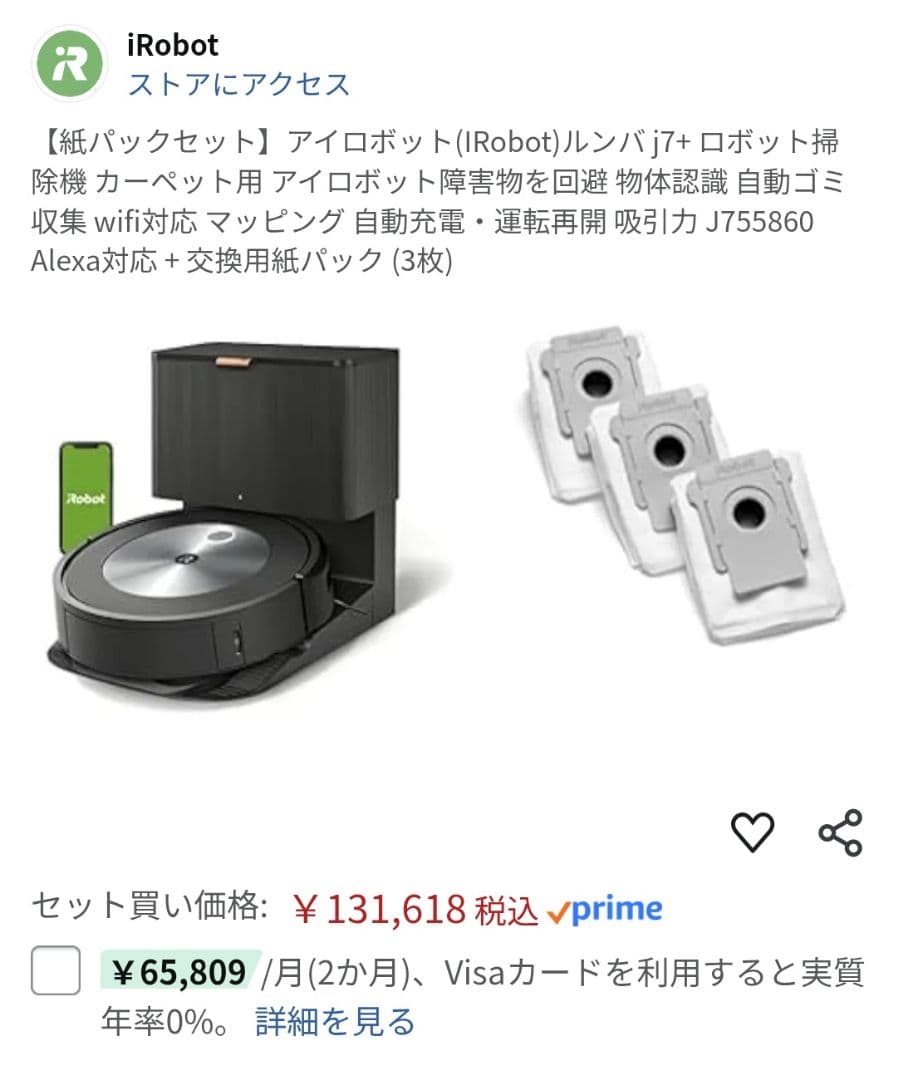The image size is (897, 1080).
Task: Open the store via ストアにアクセス link
Action: (x=238, y=85)
